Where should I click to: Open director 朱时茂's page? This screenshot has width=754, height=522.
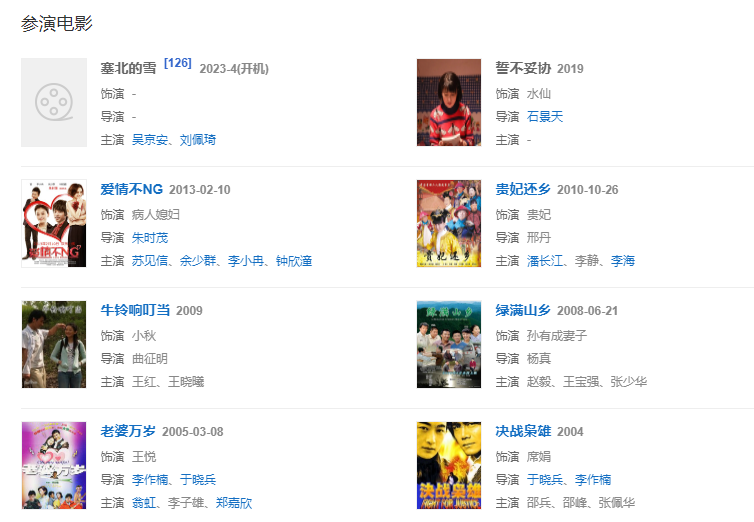[150, 238]
